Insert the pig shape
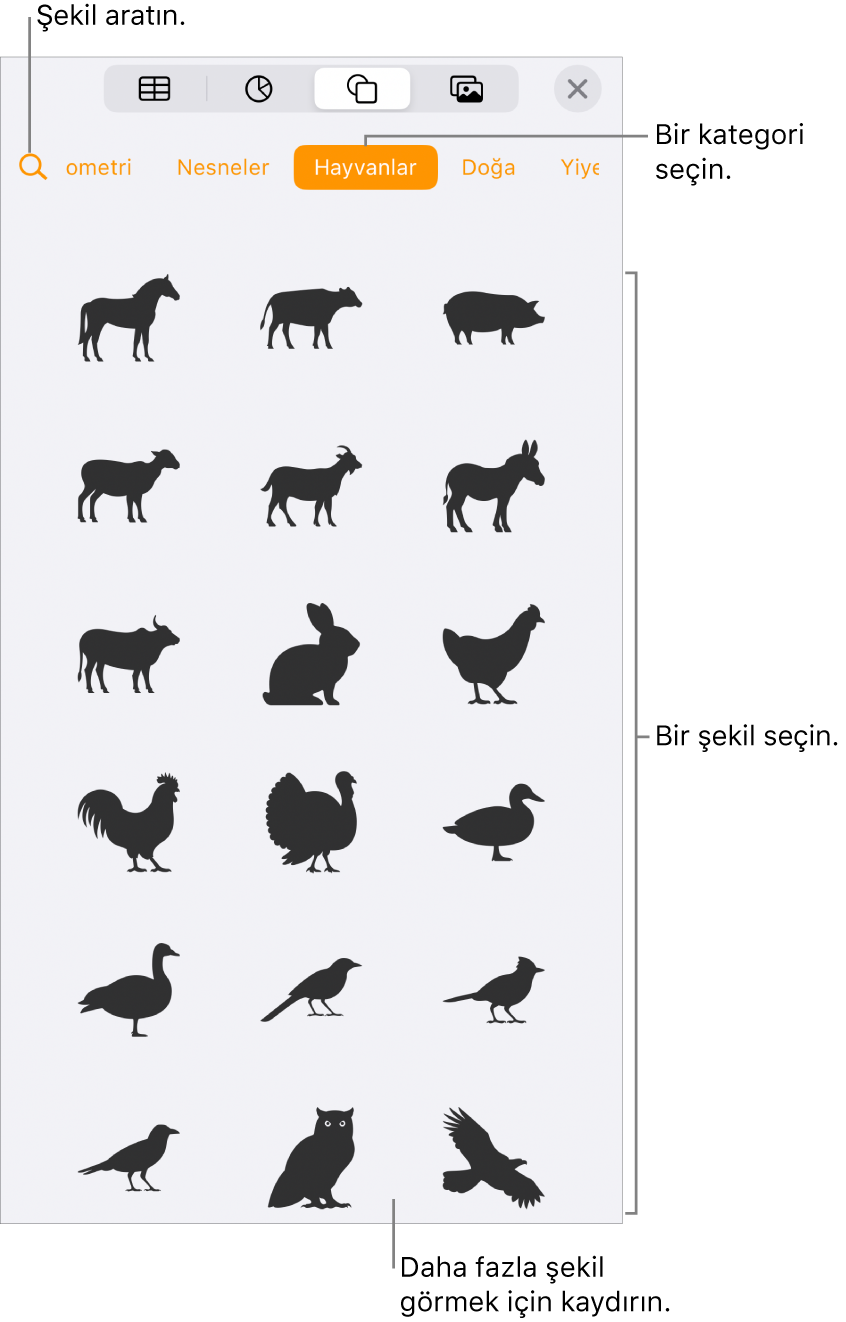The width and height of the screenshot is (846, 1322). tap(494, 317)
